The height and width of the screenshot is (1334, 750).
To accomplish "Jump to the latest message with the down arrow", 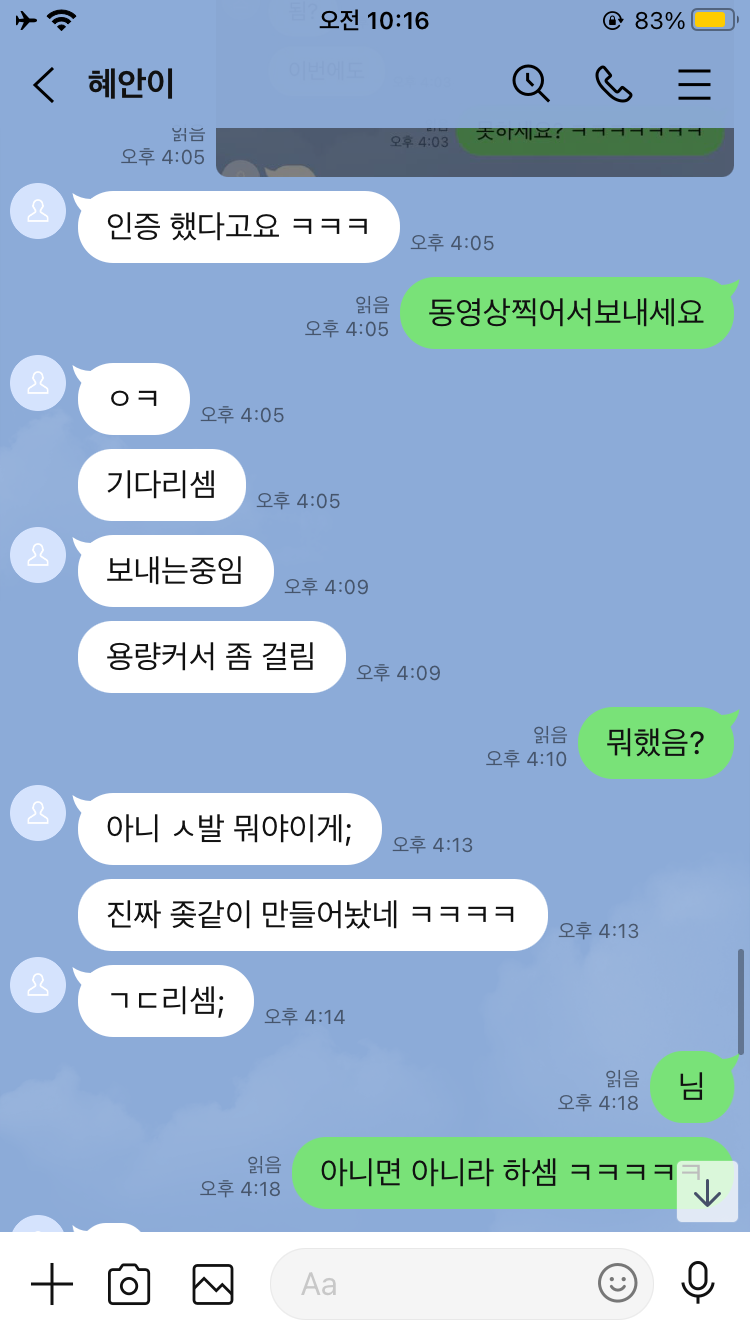I will pos(707,1192).
